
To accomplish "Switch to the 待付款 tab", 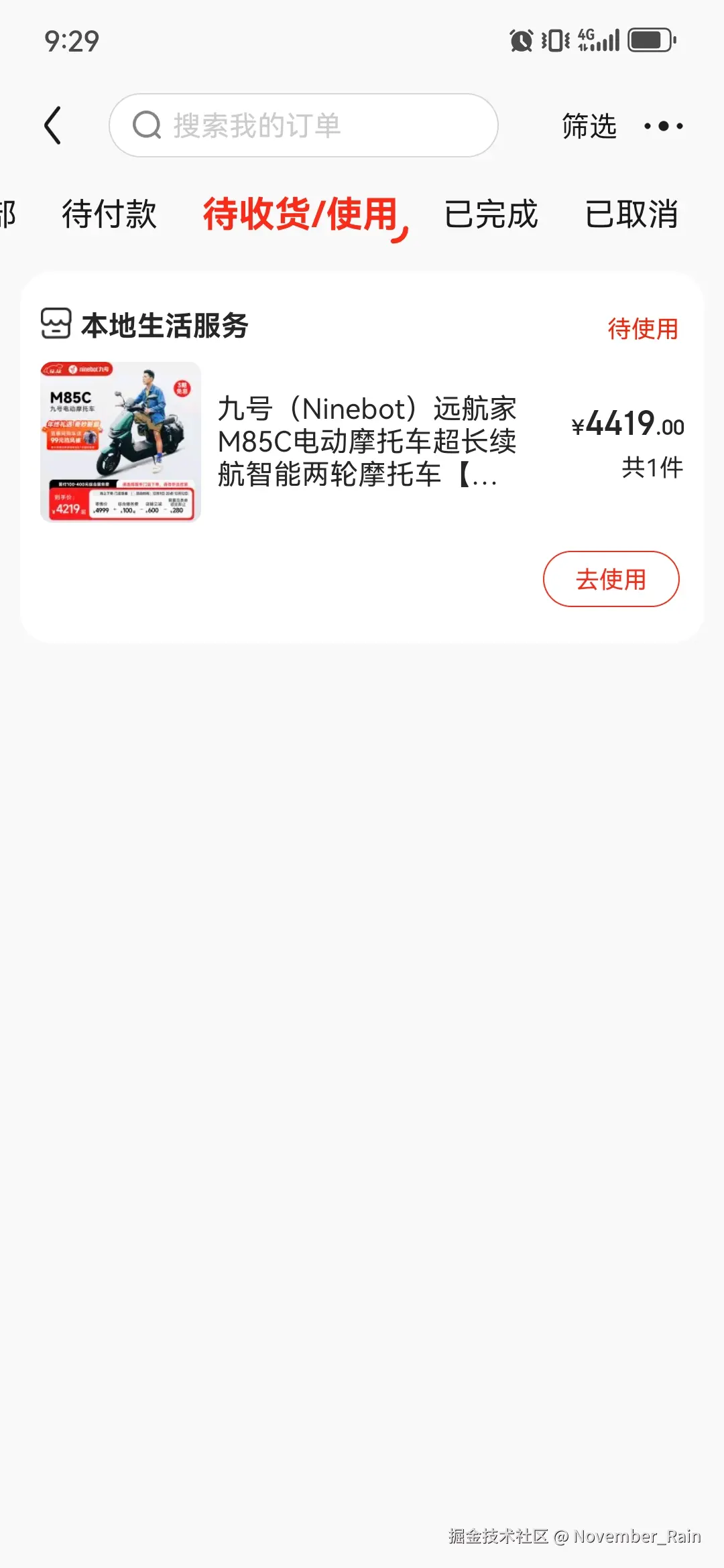I will point(109,215).
